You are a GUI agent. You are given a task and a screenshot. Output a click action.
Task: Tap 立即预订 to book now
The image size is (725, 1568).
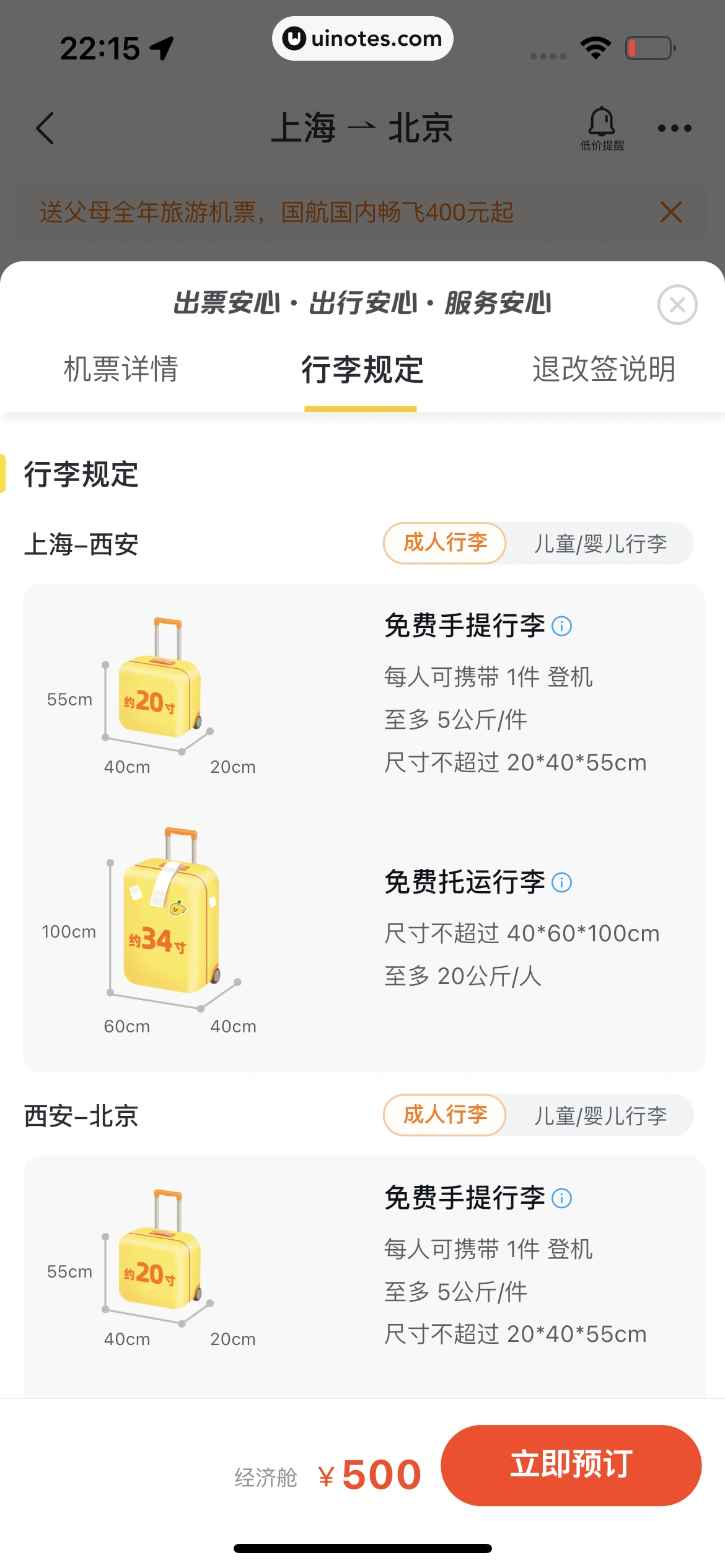pos(571,1465)
